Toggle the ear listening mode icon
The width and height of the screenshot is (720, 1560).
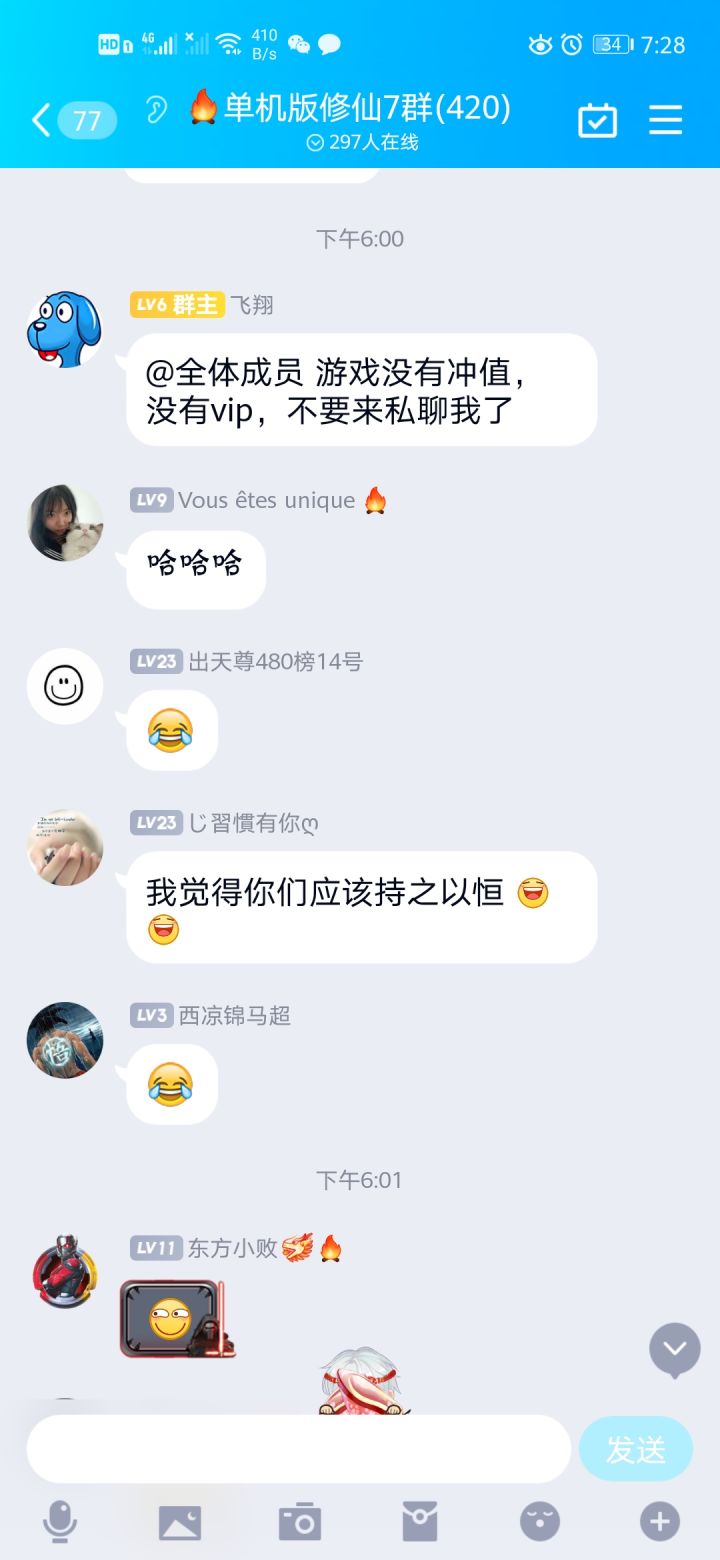pos(156,109)
